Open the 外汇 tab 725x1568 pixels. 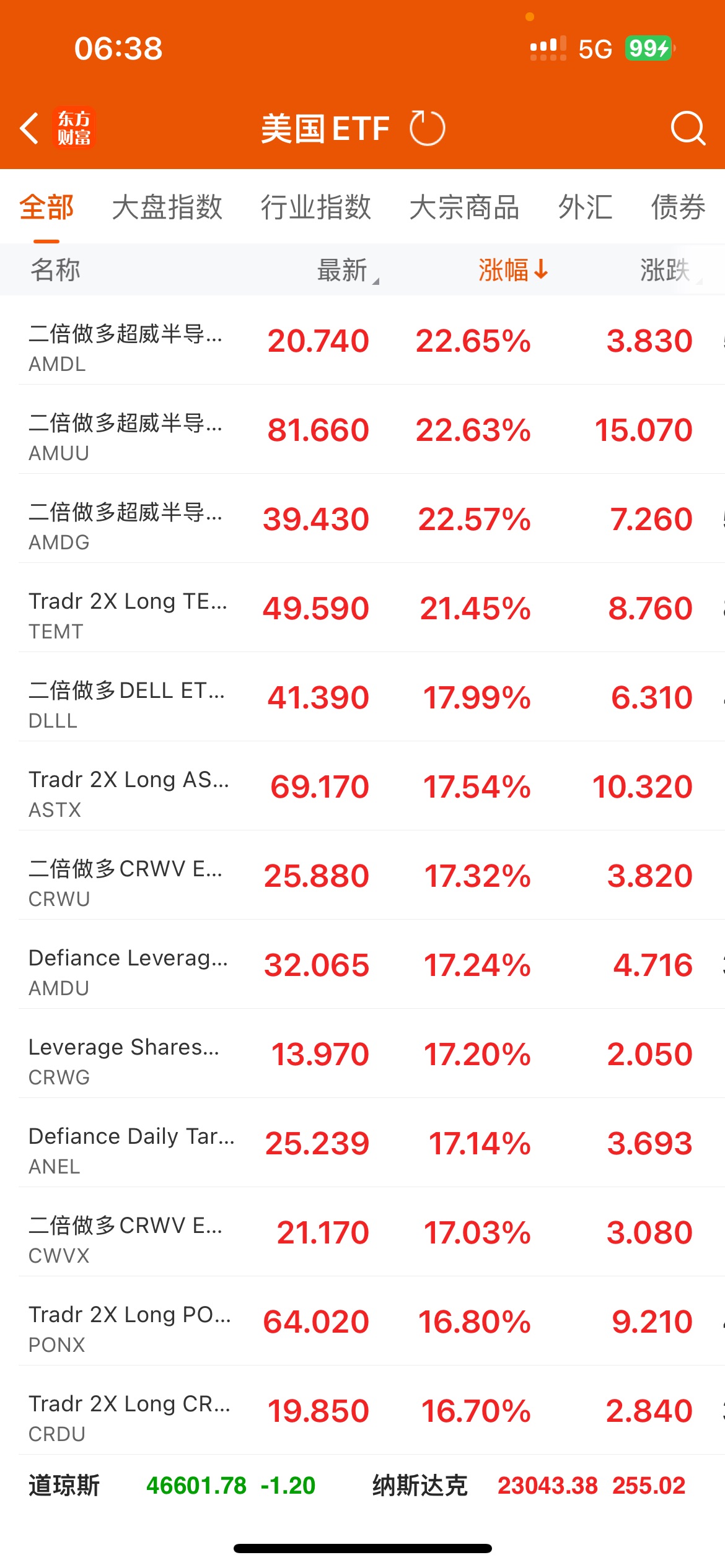[585, 207]
